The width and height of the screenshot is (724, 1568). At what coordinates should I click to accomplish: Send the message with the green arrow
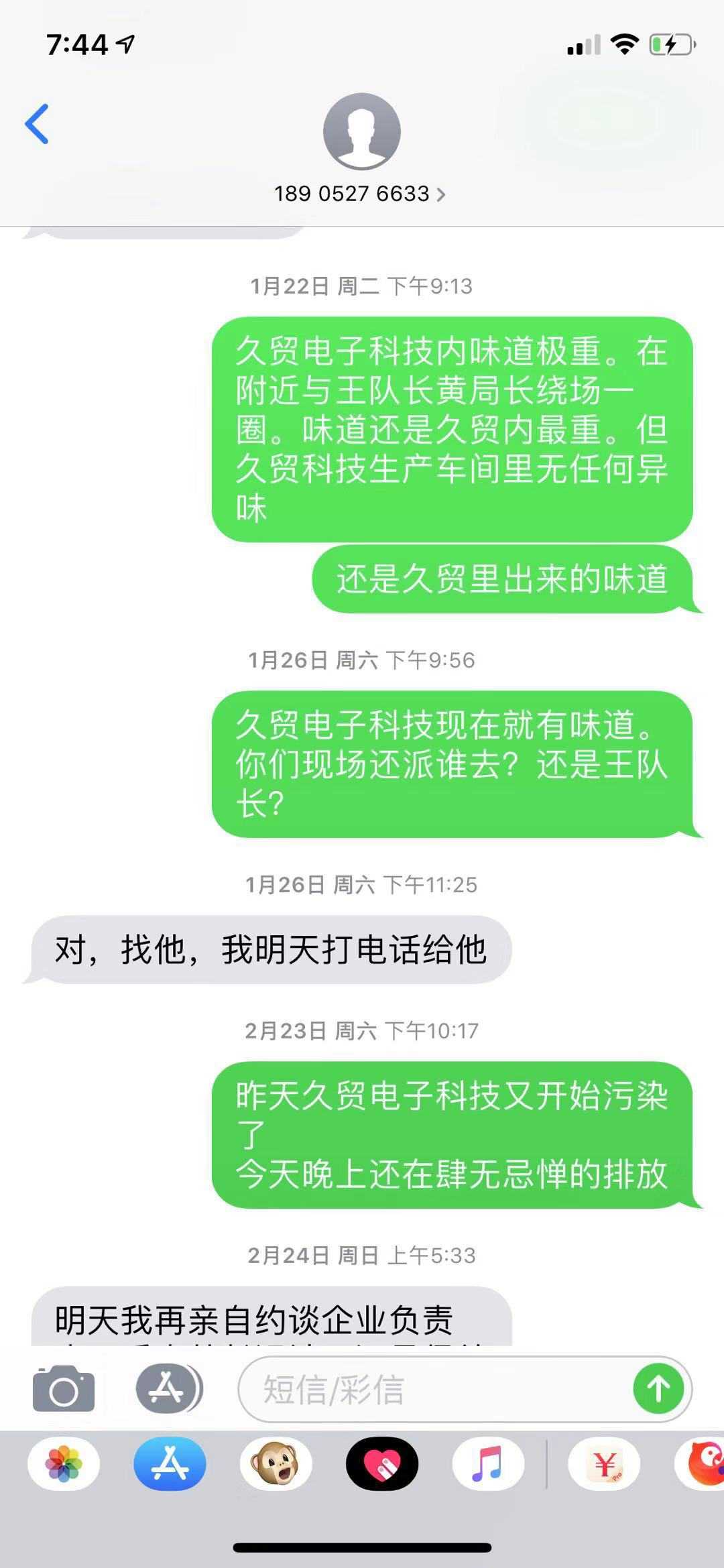[658, 1388]
